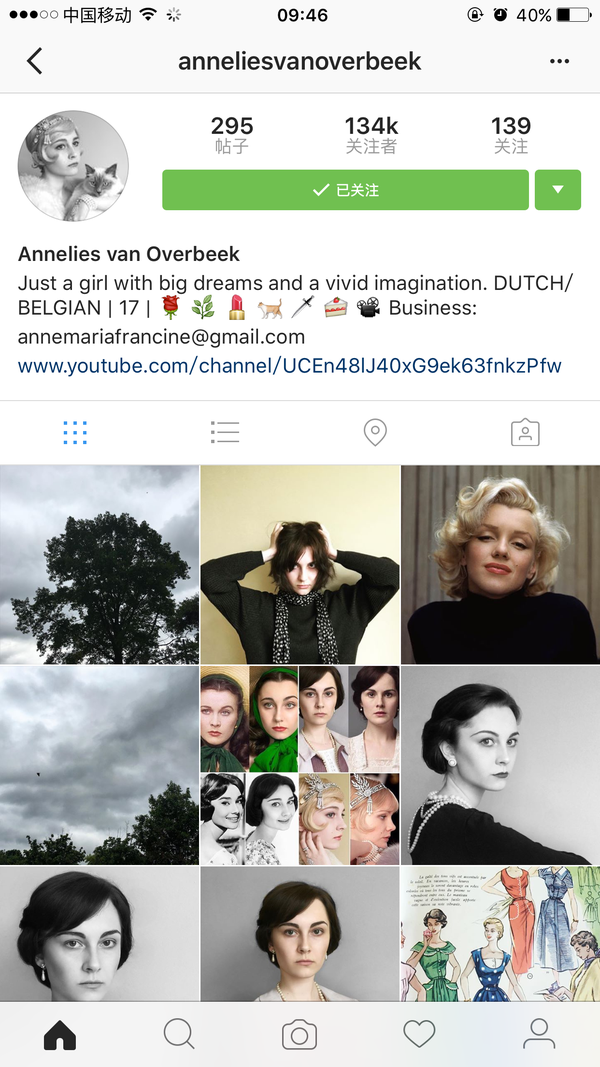Go to the Home feed tab
Image resolution: width=600 pixels, height=1067 pixels.
tap(60, 1035)
